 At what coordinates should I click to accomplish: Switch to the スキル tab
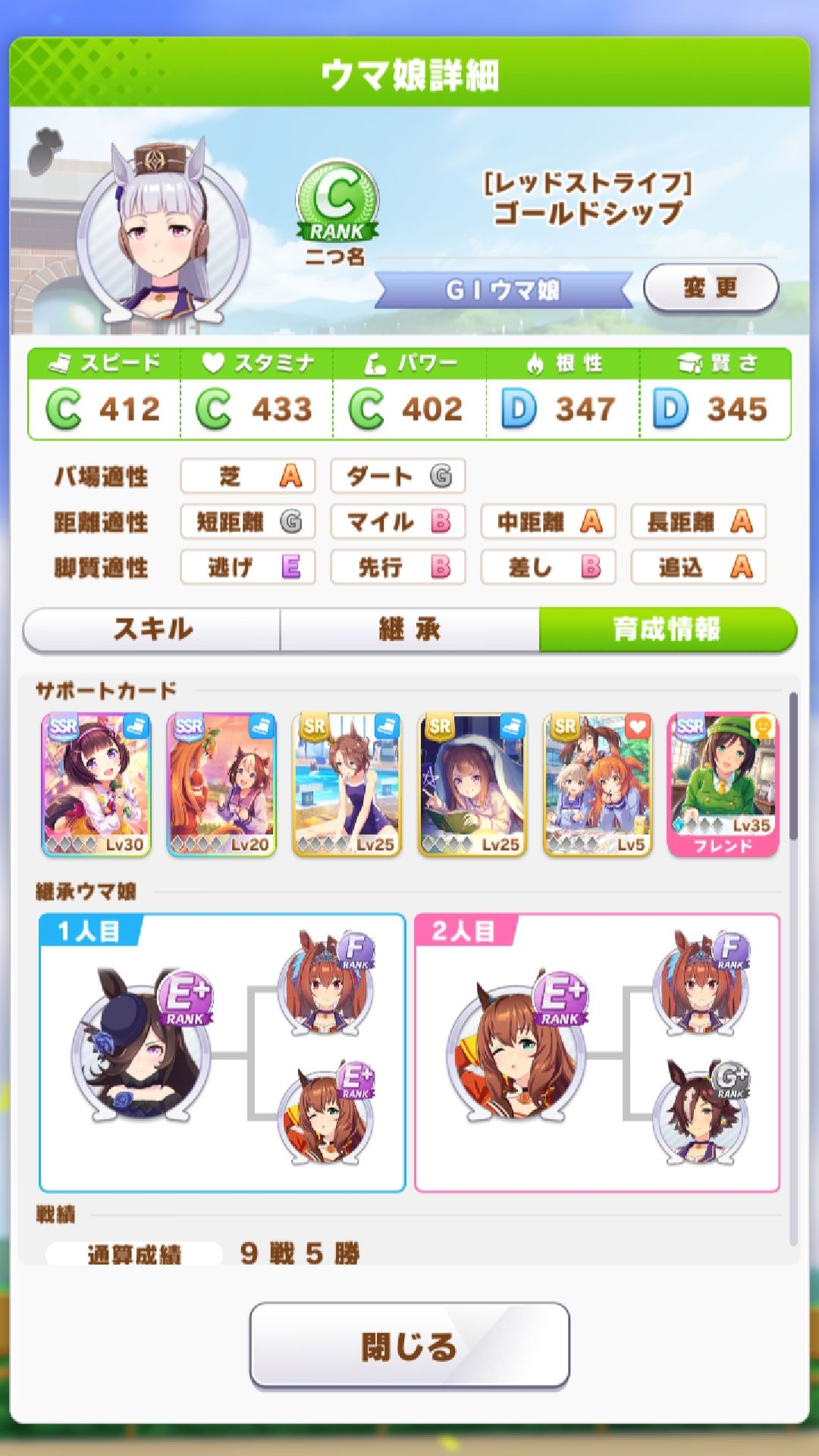tap(152, 629)
